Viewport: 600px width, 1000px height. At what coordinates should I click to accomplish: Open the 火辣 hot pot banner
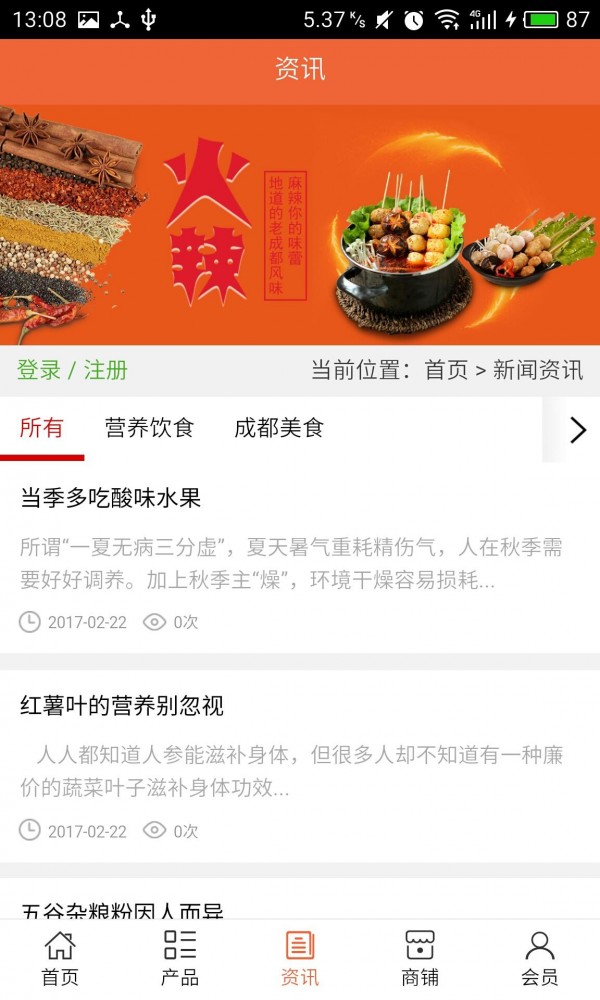(x=300, y=225)
